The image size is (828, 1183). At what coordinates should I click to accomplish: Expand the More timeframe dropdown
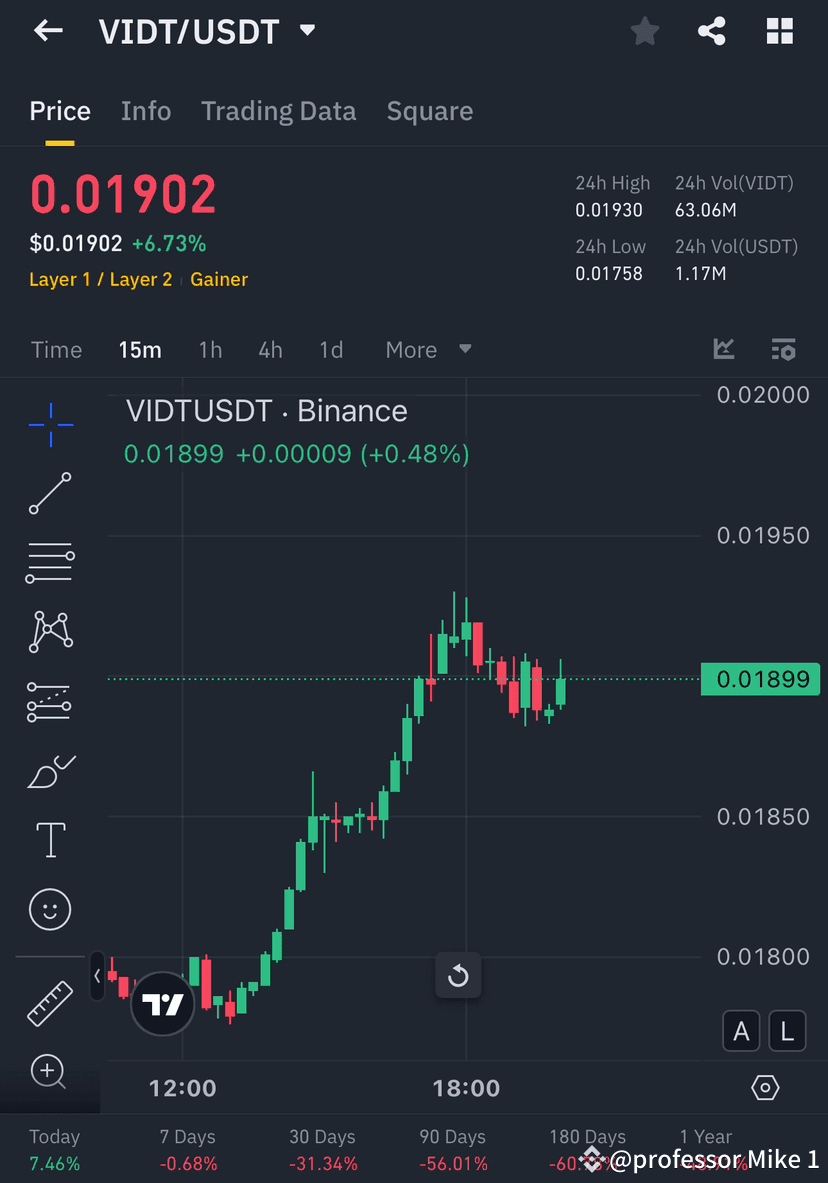coord(428,349)
